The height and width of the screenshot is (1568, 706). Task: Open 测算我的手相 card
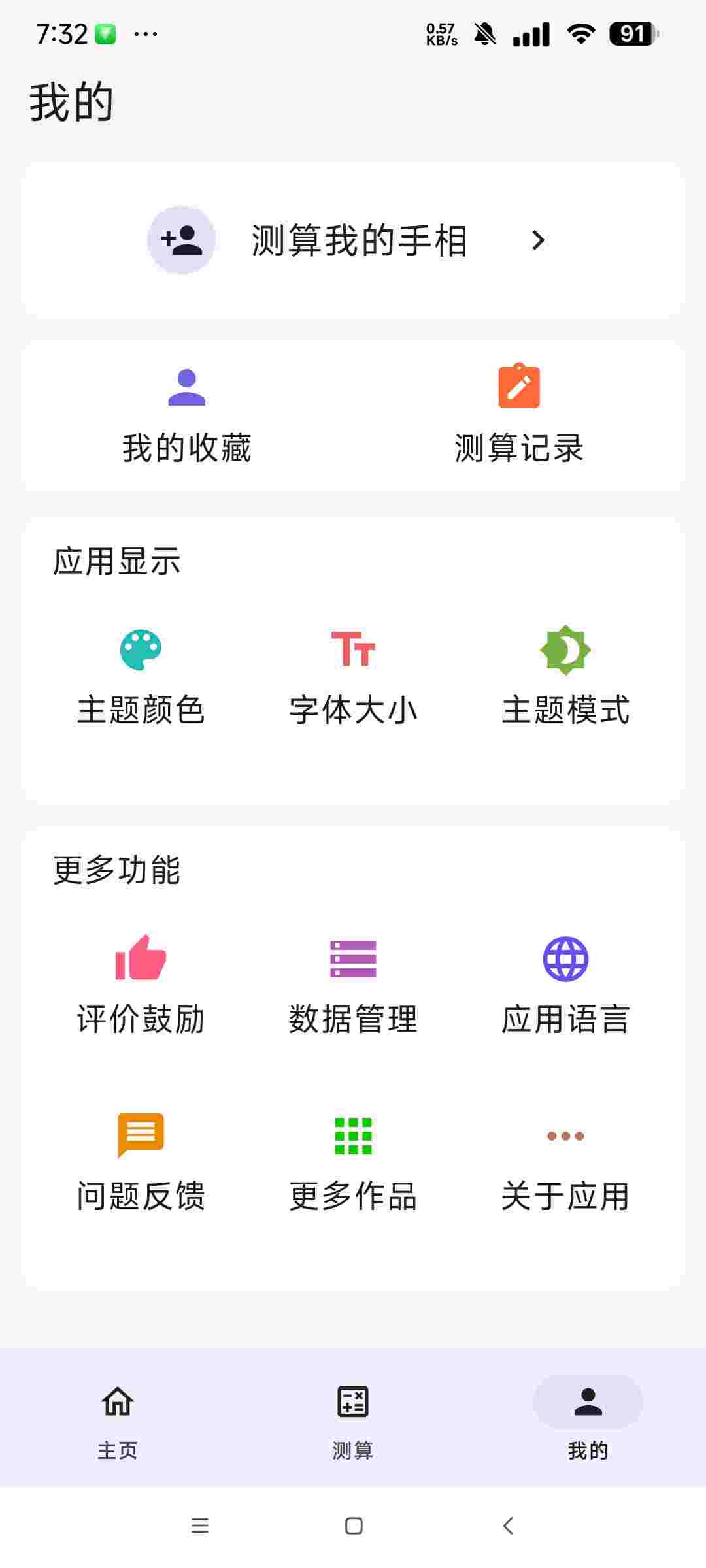tap(353, 240)
